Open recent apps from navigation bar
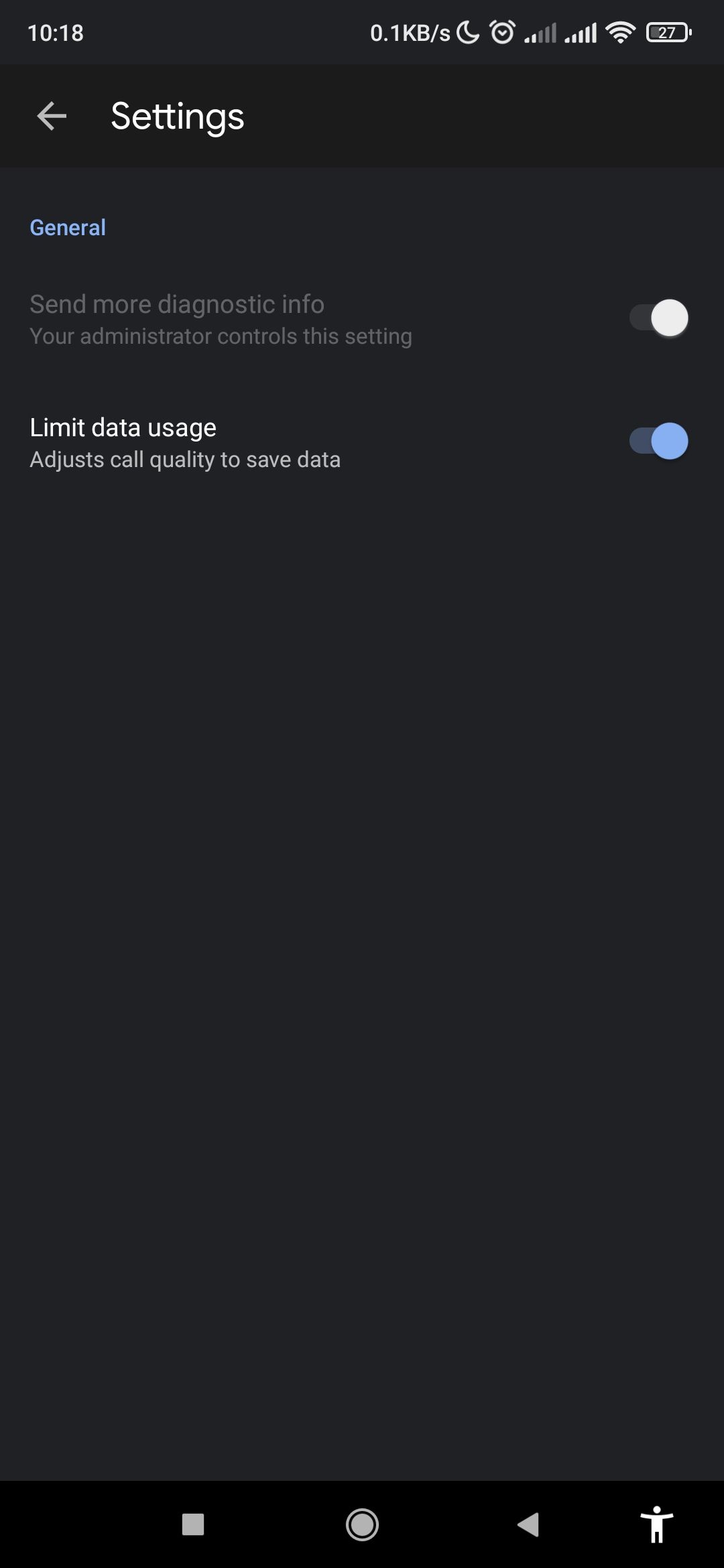Viewport: 724px width, 1568px height. 193,1524
